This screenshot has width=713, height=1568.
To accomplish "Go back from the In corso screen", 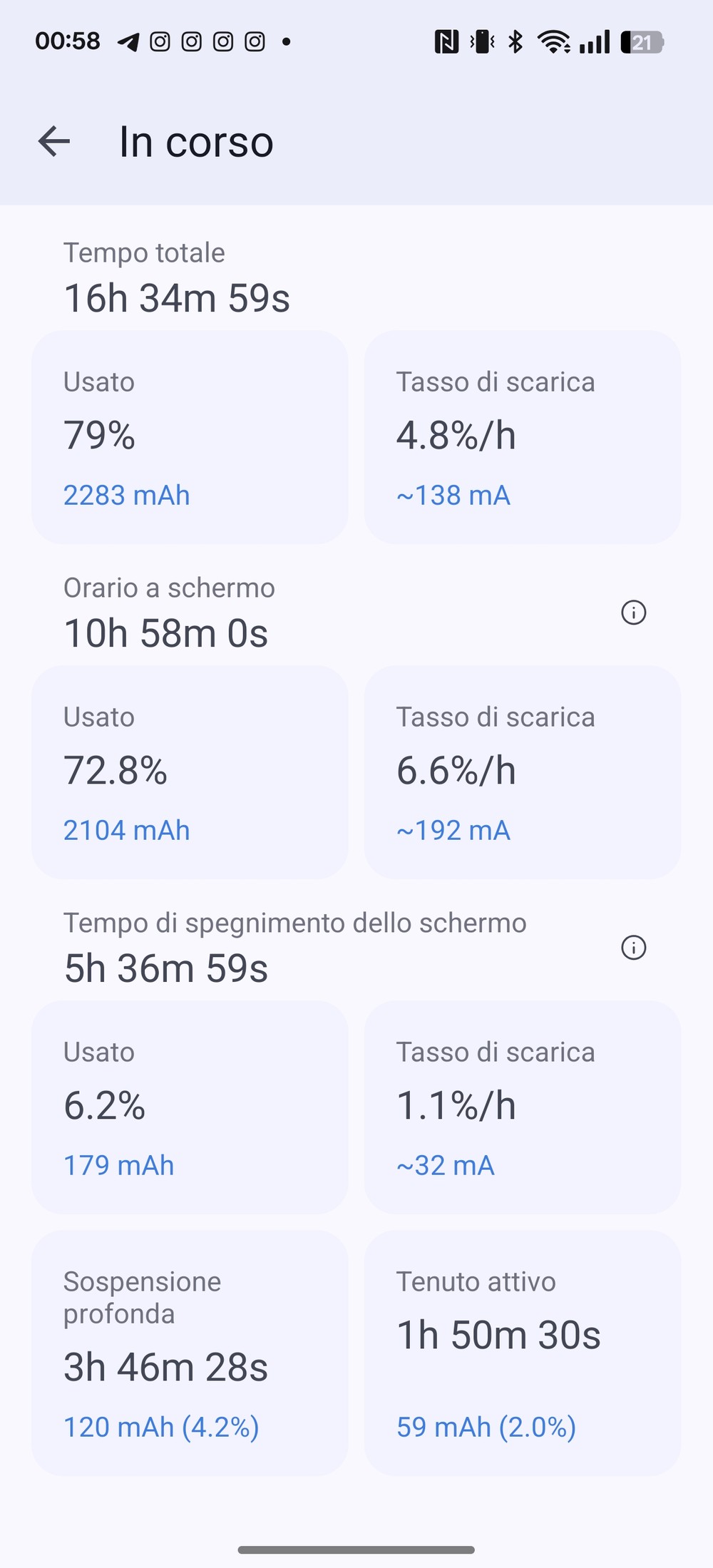I will click(x=54, y=141).
